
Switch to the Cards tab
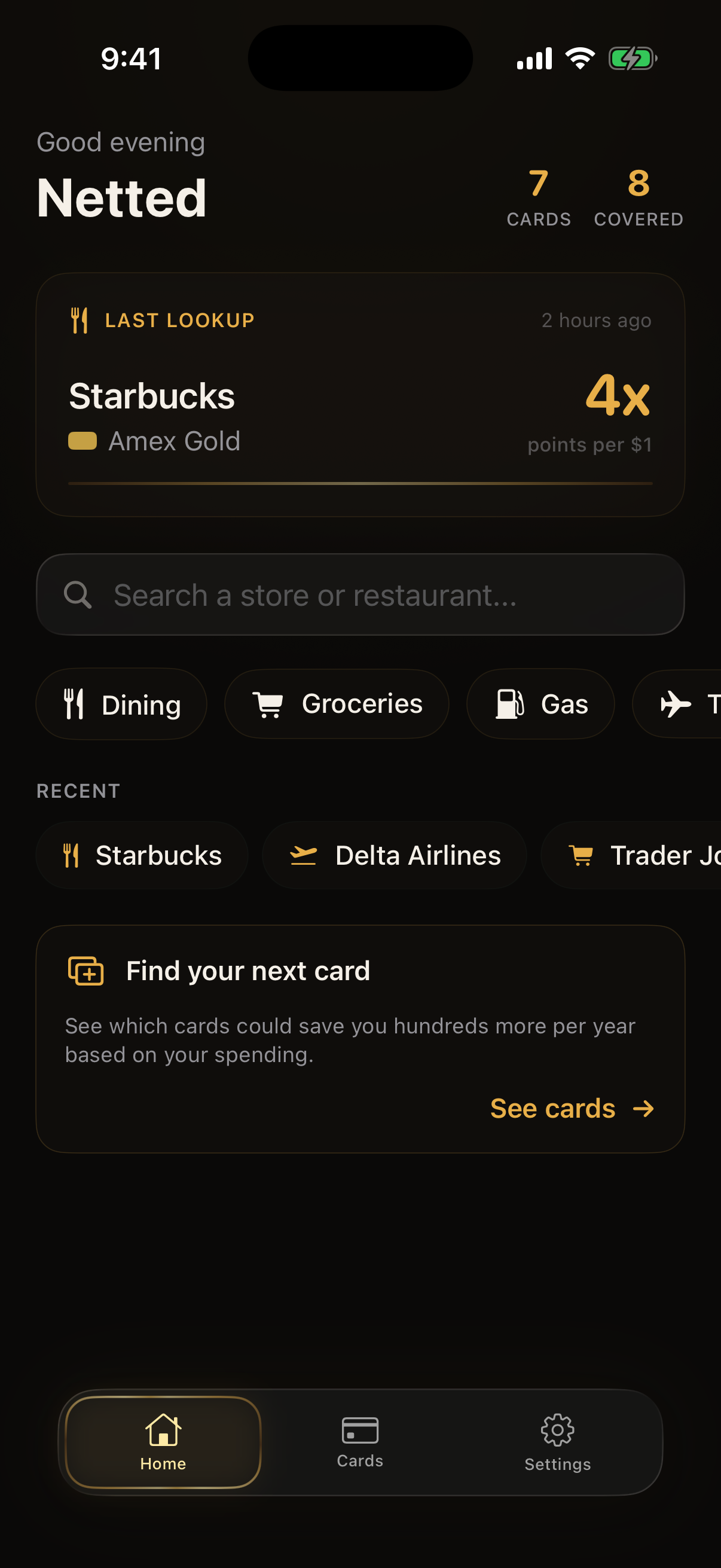(x=360, y=1441)
